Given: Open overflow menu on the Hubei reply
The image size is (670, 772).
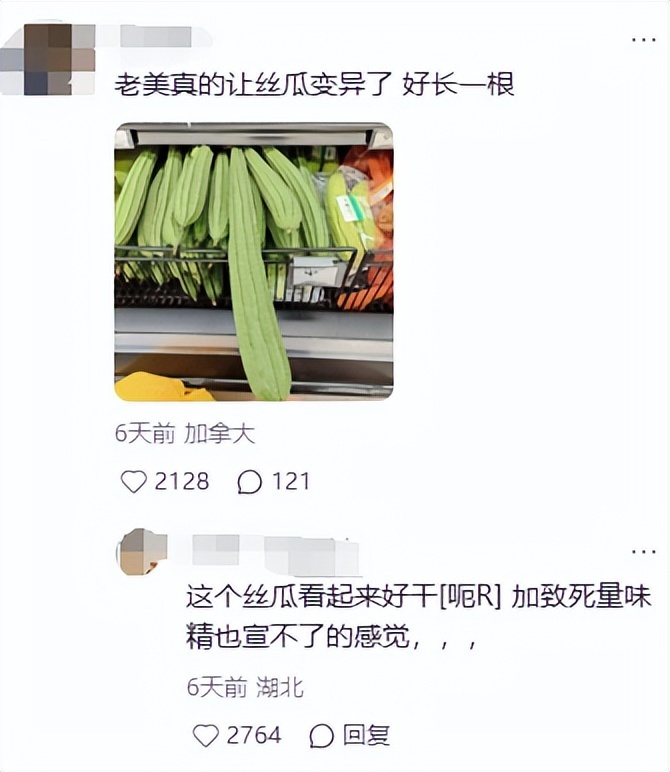Looking at the screenshot, I should click(x=643, y=551).
